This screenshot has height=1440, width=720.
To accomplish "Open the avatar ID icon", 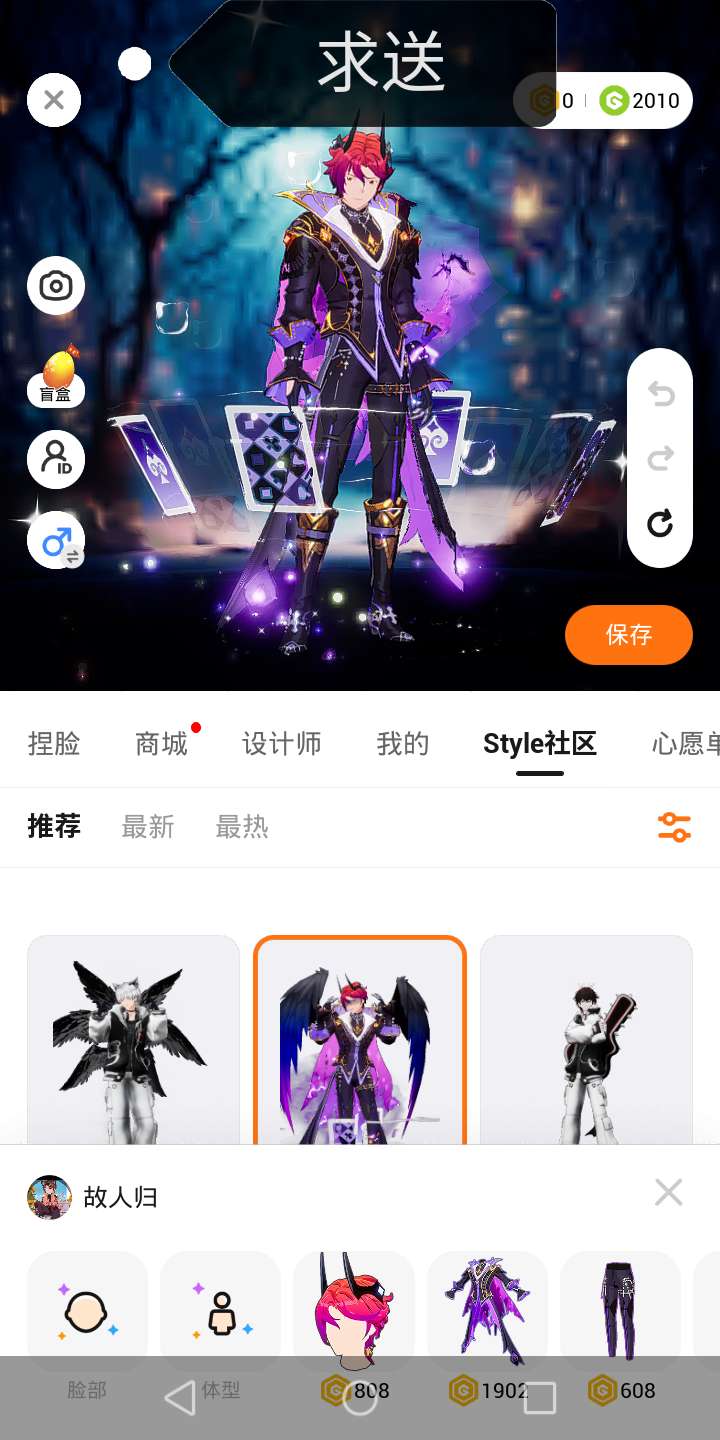I will tap(56, 460).
